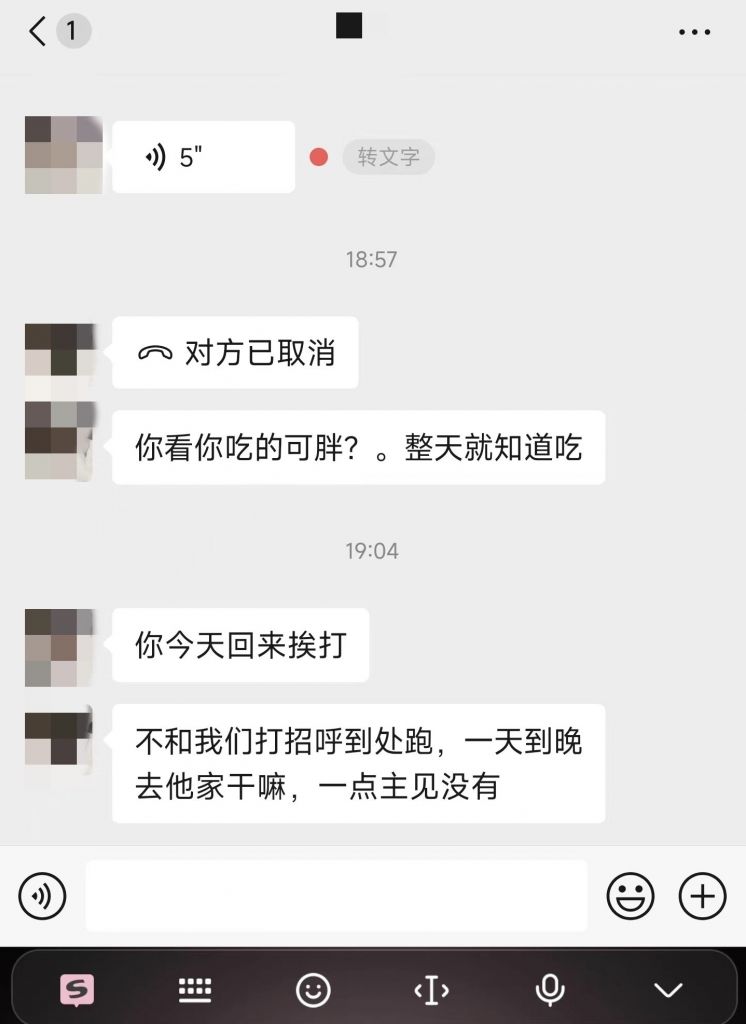Tap the 对方已取消 call record to redial

pos(235,353)
